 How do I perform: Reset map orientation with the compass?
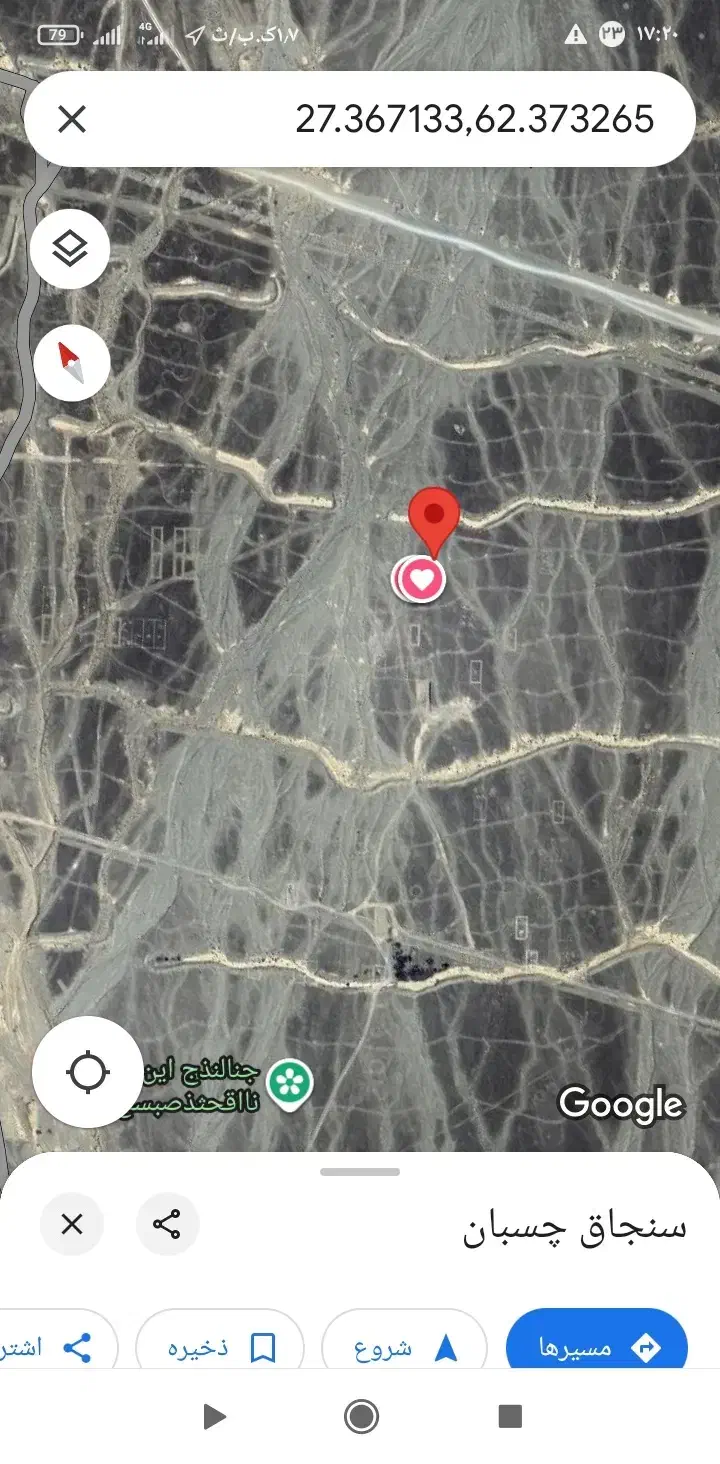click(71, 363)
